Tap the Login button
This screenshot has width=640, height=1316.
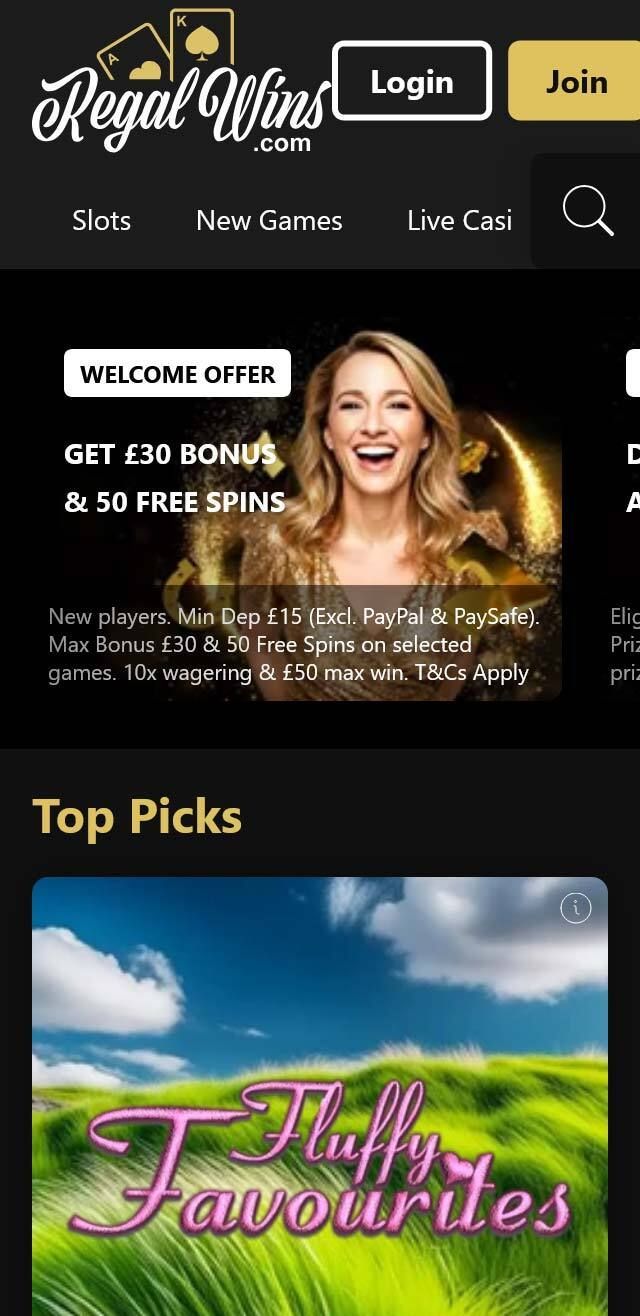(412, 81)
